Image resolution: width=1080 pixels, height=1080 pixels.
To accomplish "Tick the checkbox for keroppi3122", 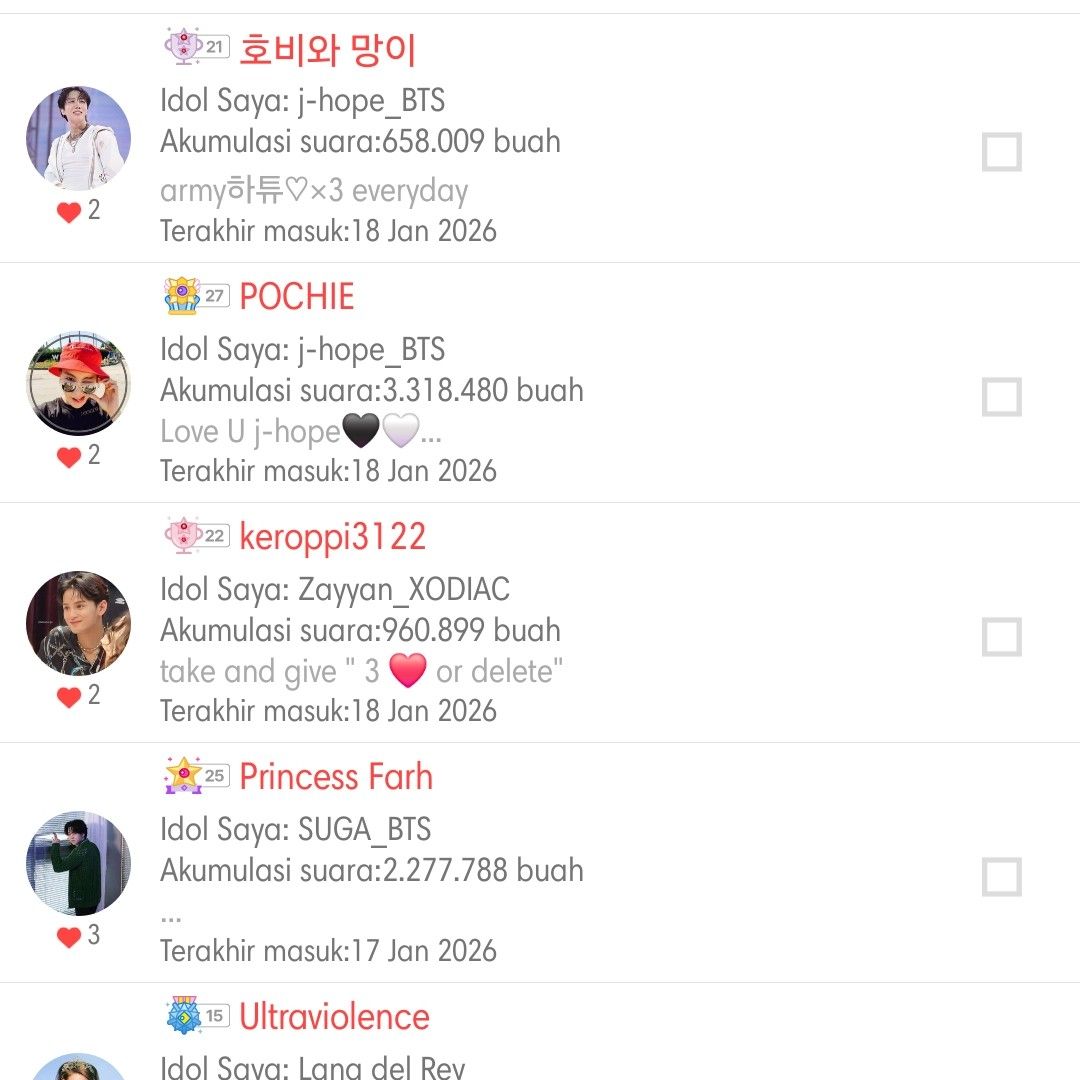I will pyautogui.click(x=1002, y=637).
